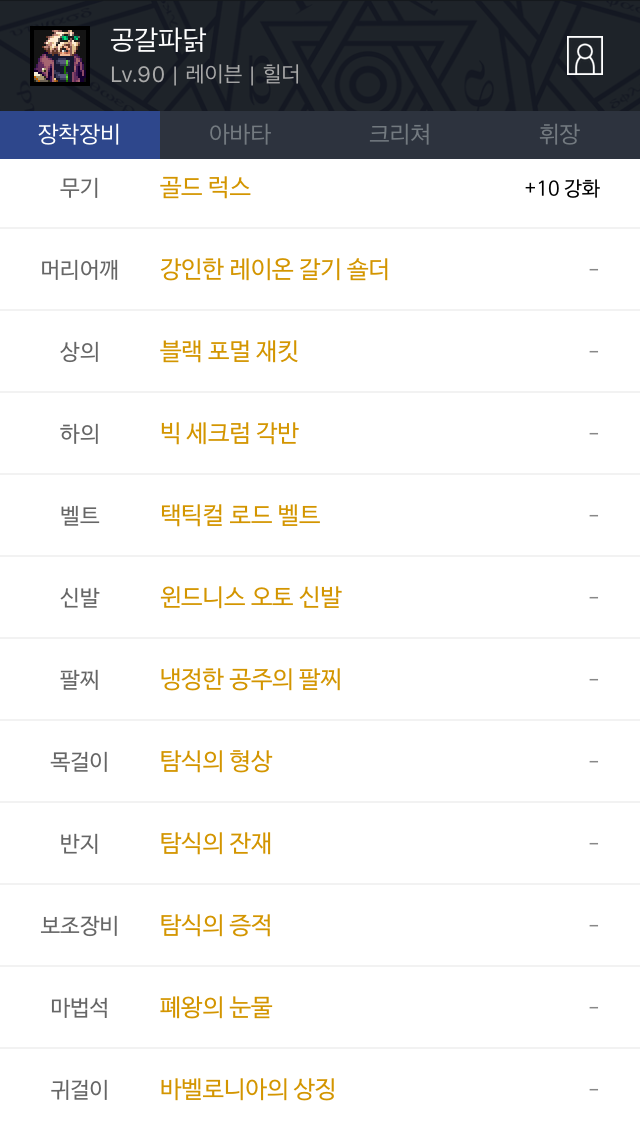Open the 골드 럭스 weapon details
640x1136 pixels.
[x=205, y=188]
